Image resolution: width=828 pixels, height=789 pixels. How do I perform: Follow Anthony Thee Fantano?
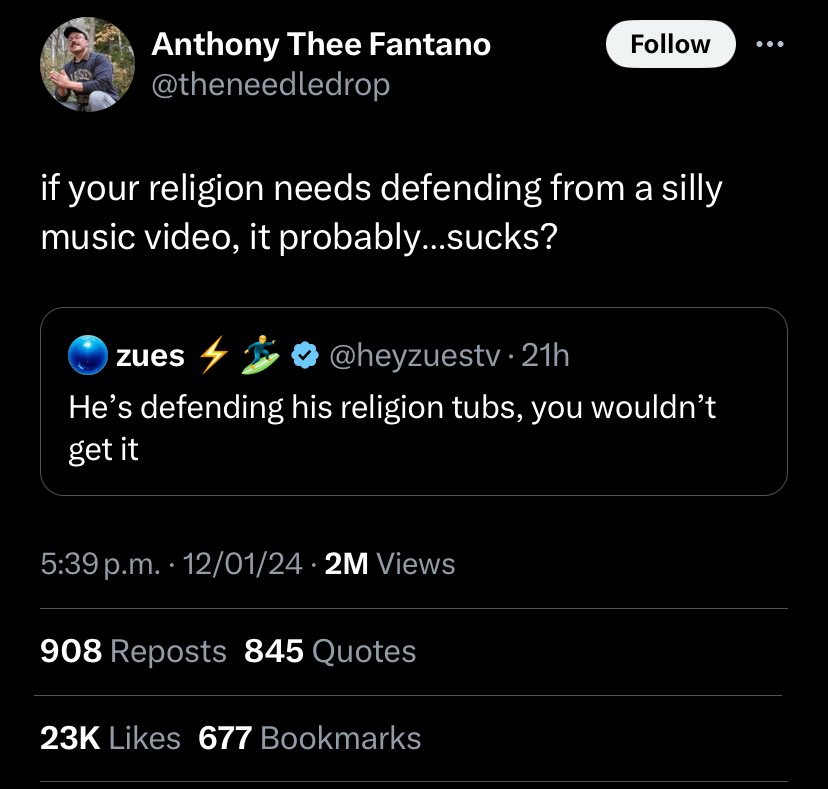[670, 45]
